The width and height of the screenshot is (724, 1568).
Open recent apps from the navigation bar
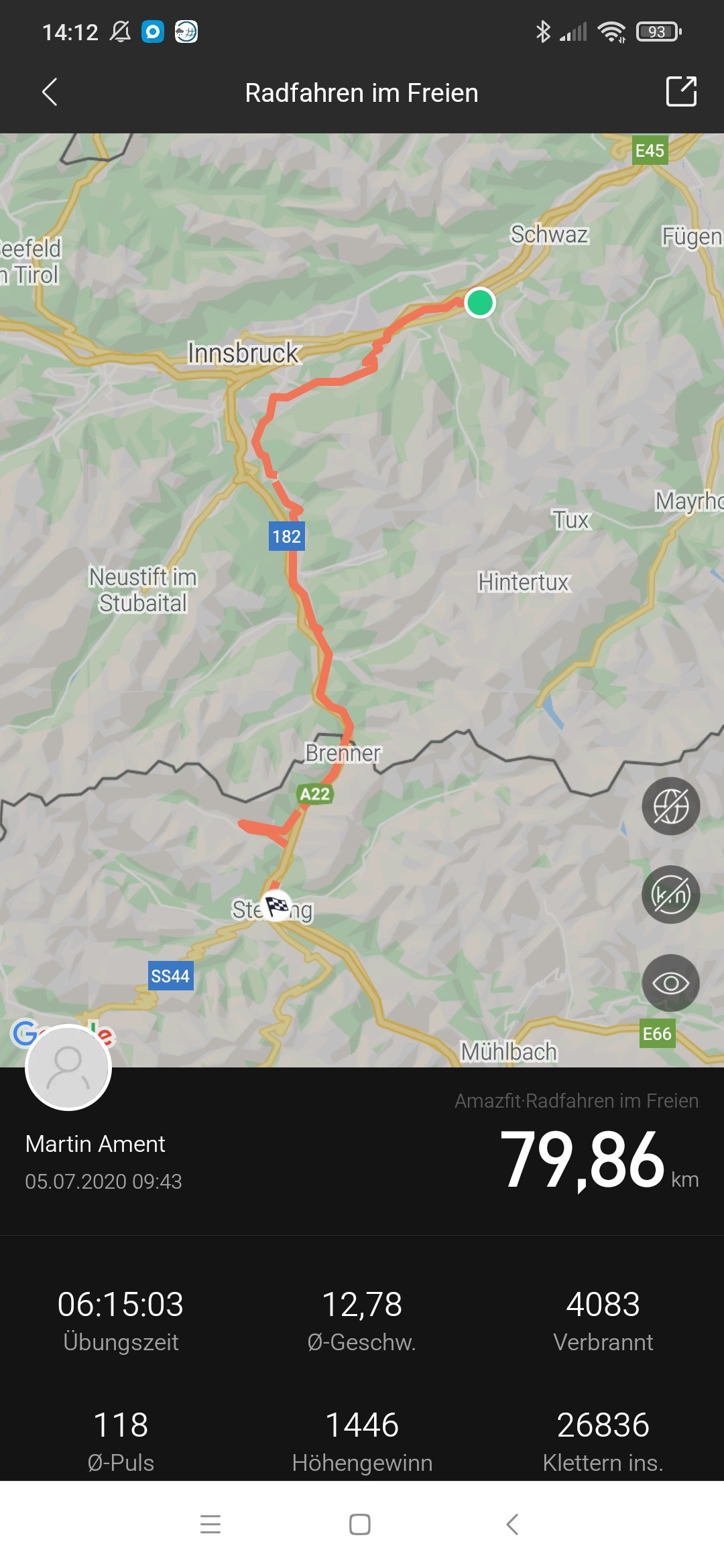pyautogui.click(x=210, y=1524)
